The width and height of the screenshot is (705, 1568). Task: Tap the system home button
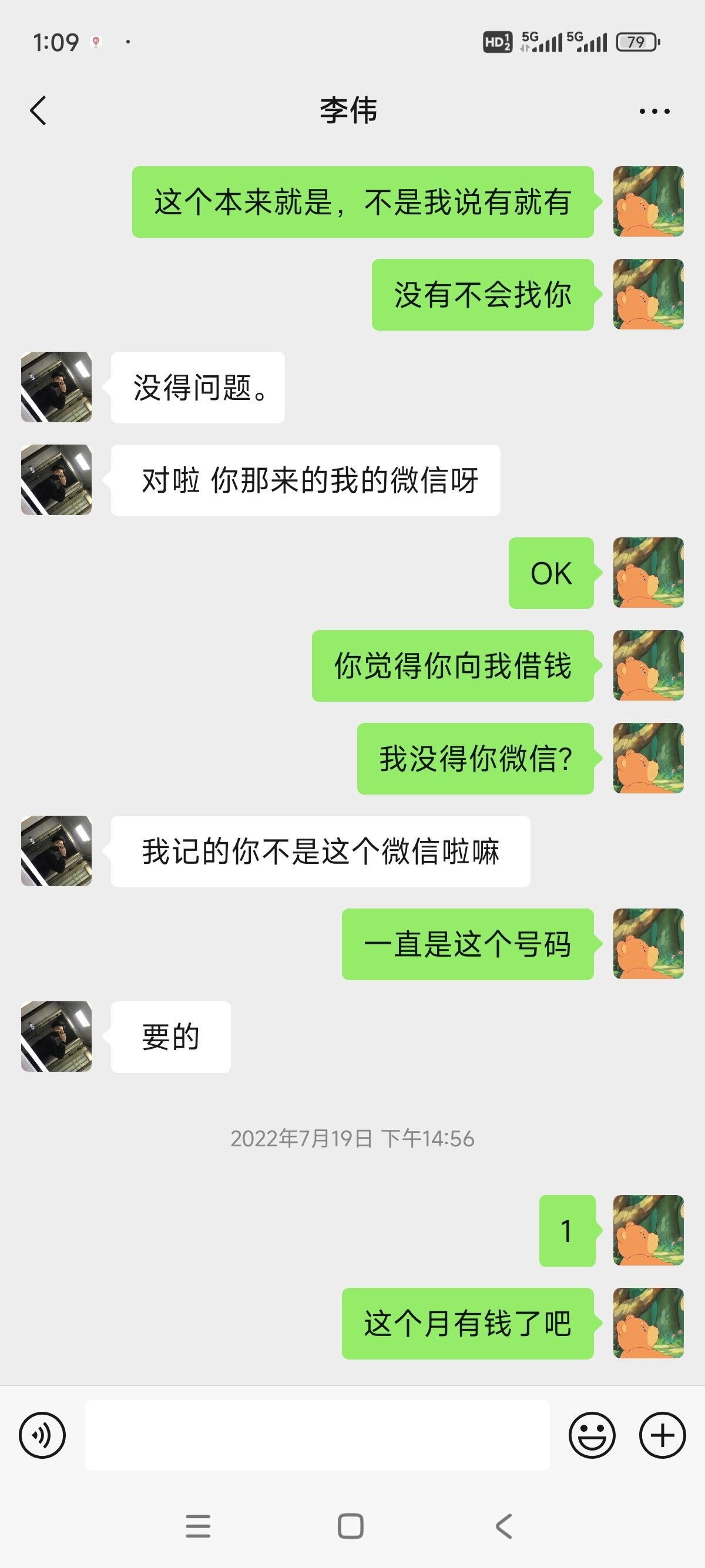(x=351, y=1526)
